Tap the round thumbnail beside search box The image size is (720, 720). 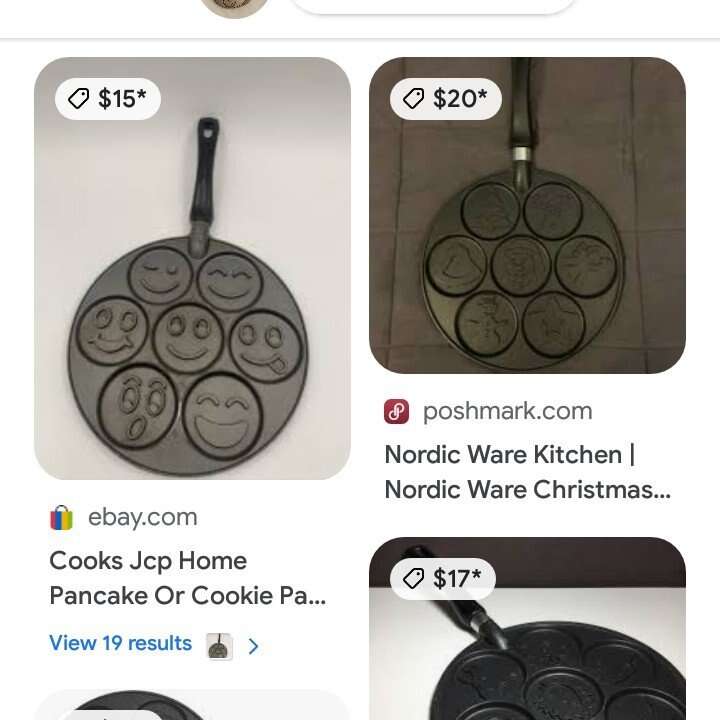[234, 6]
